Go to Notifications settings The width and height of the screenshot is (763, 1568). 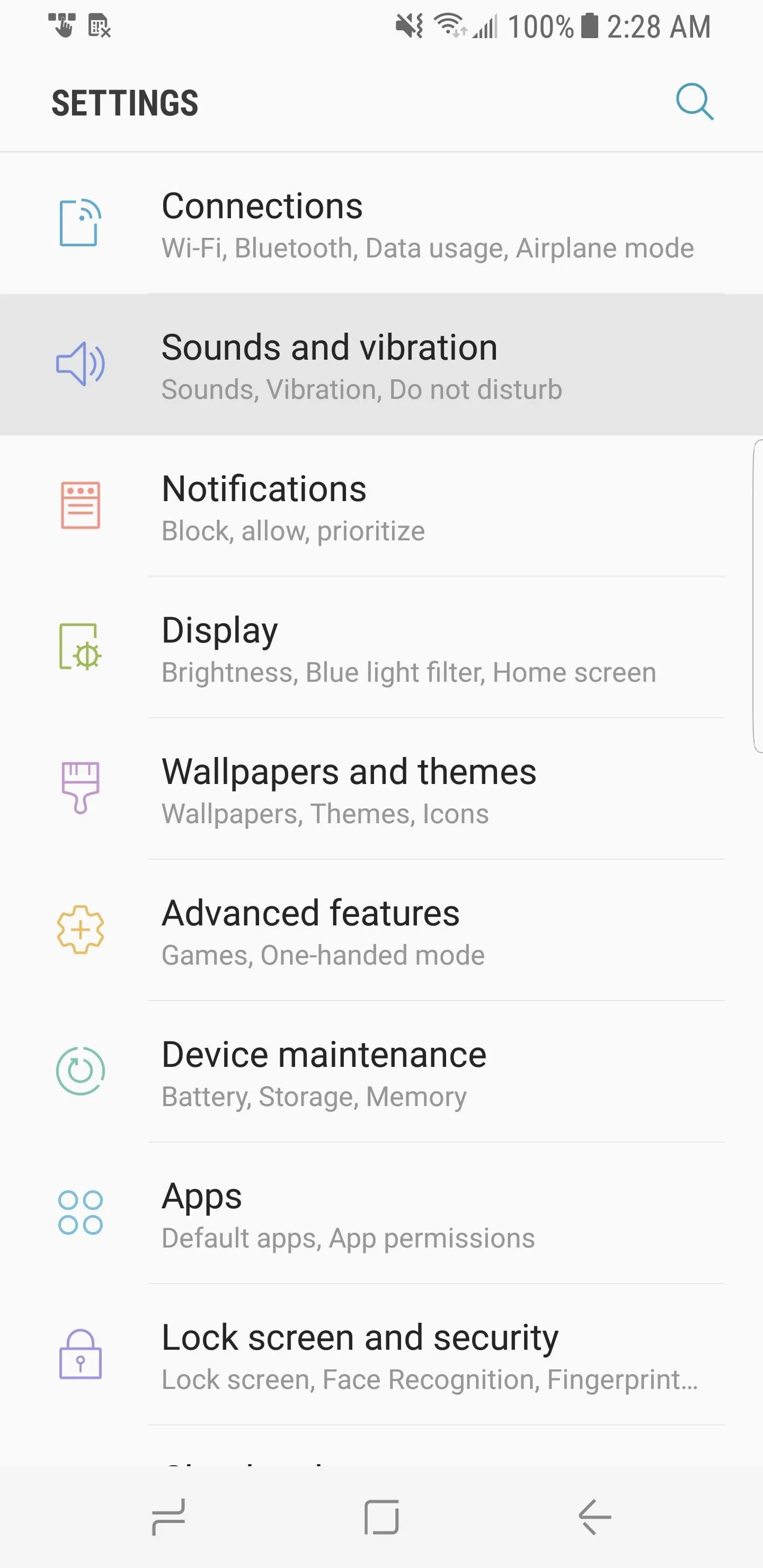[381, 506]
